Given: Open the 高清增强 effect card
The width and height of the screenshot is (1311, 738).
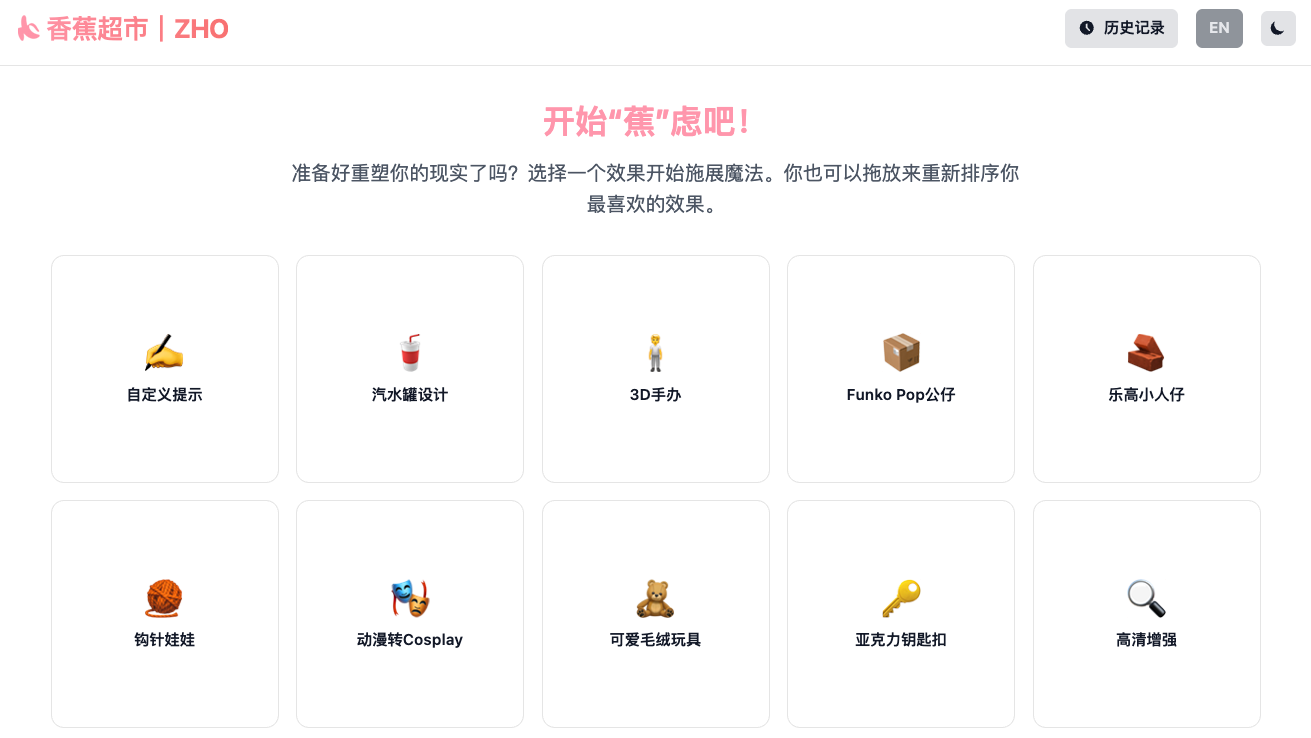Looking at the screenshot, I should (x=1146, y=614).
